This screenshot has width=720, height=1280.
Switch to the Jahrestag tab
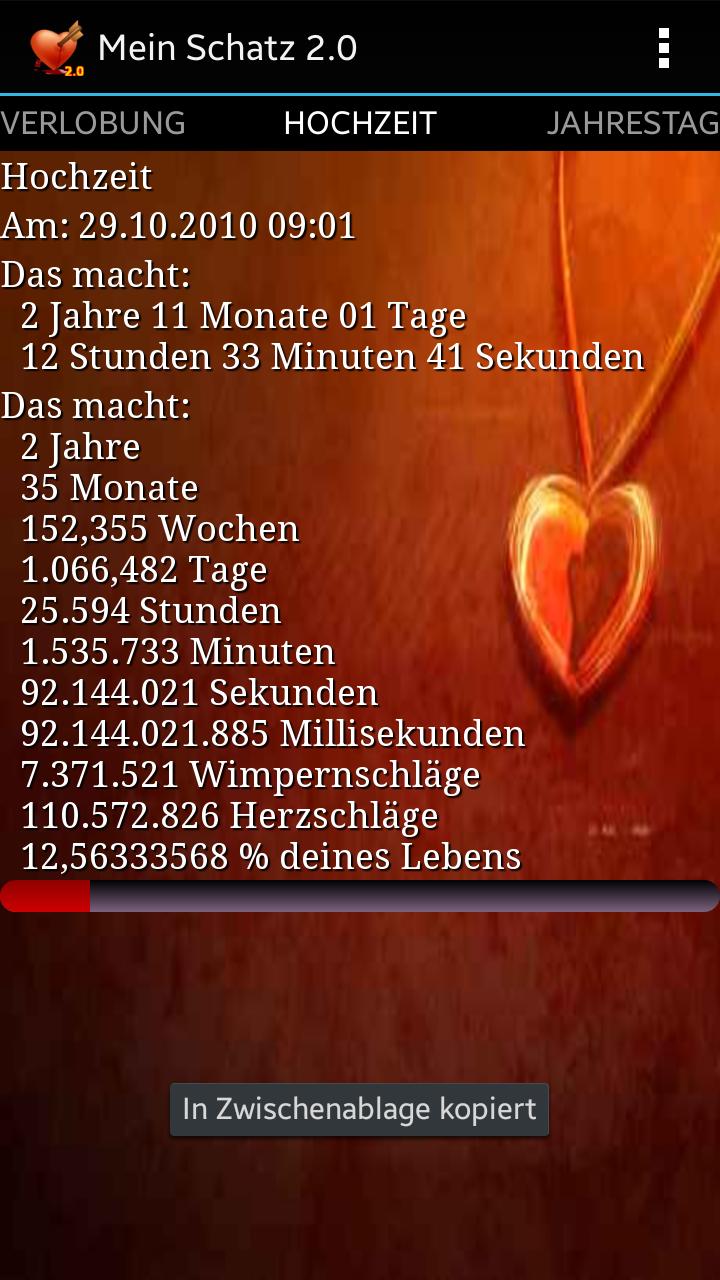tap(633, 123)
